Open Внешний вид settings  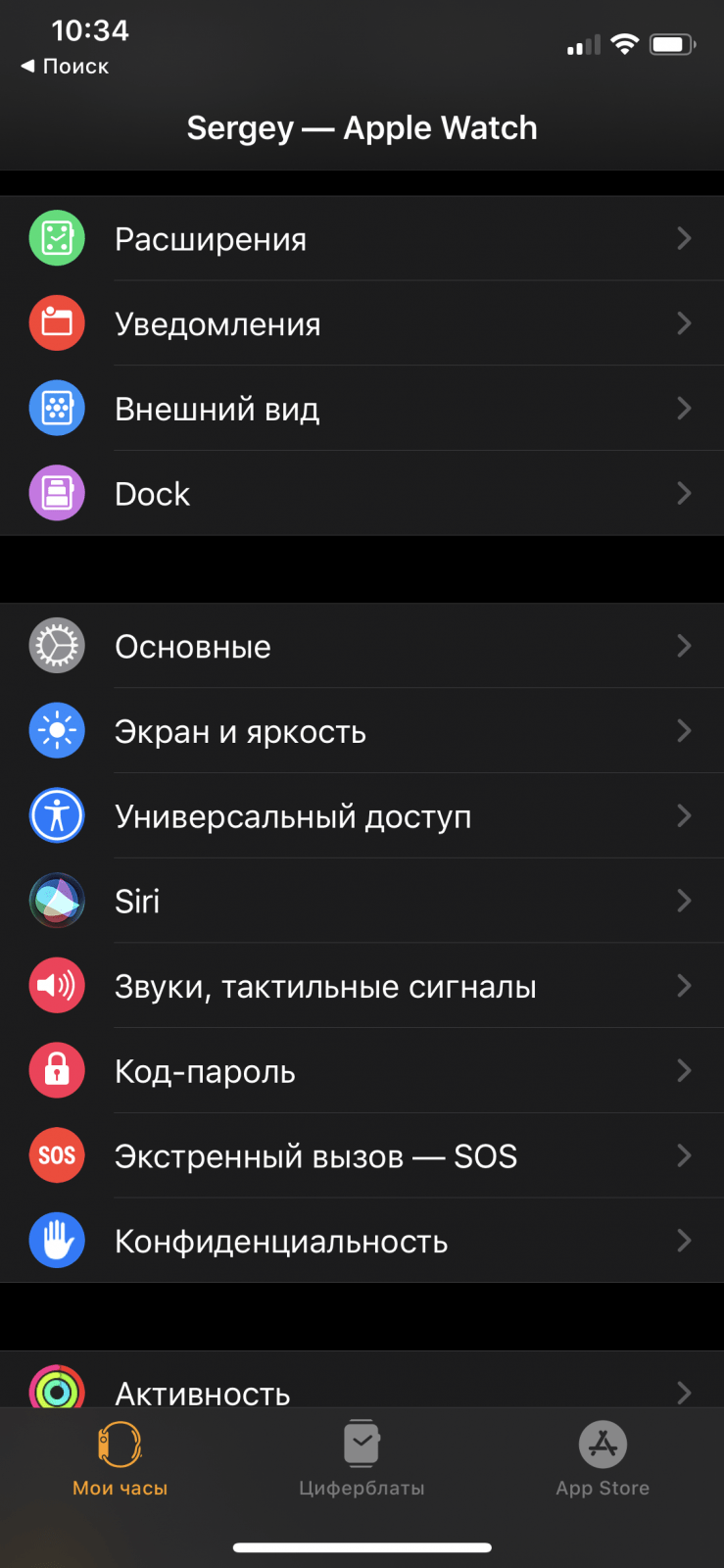pos(362,409)
